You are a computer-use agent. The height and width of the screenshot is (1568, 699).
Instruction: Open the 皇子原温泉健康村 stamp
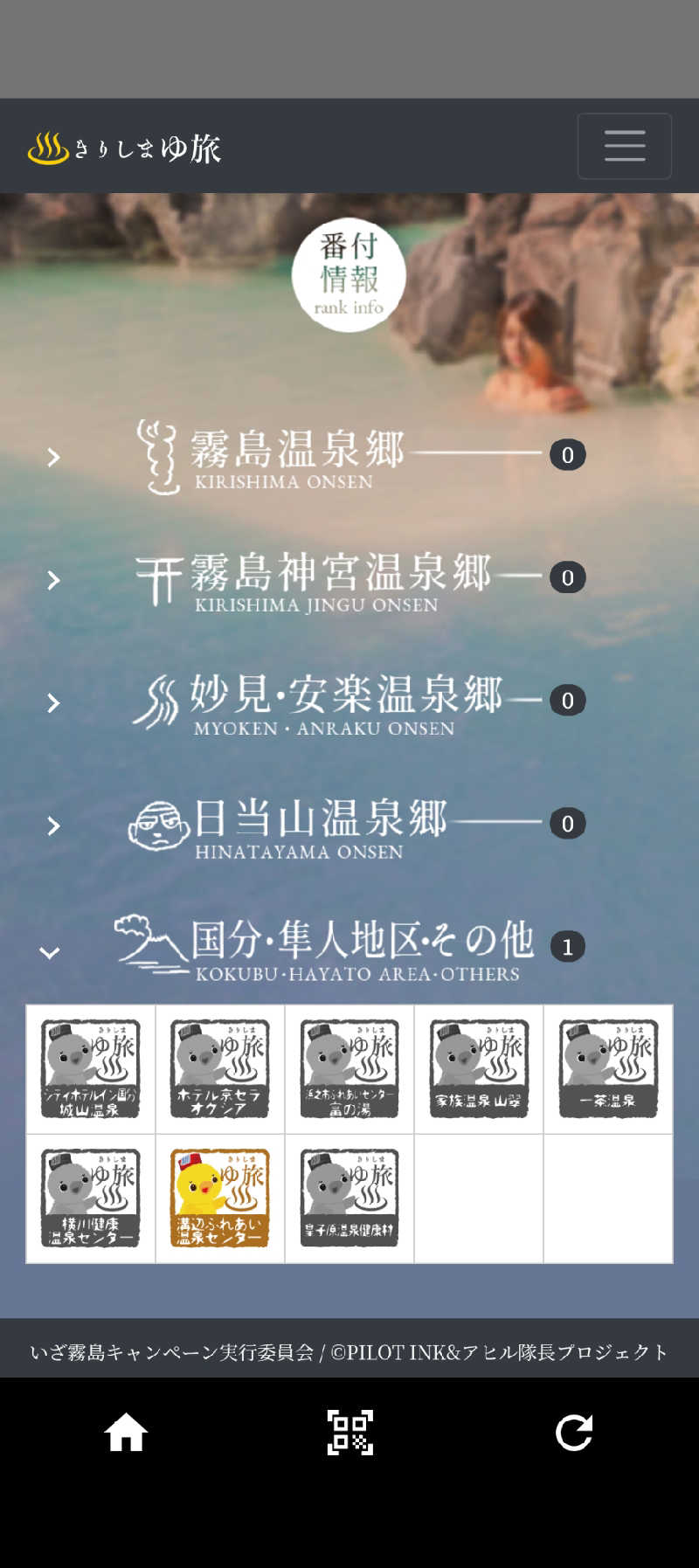click(349, 1198)
